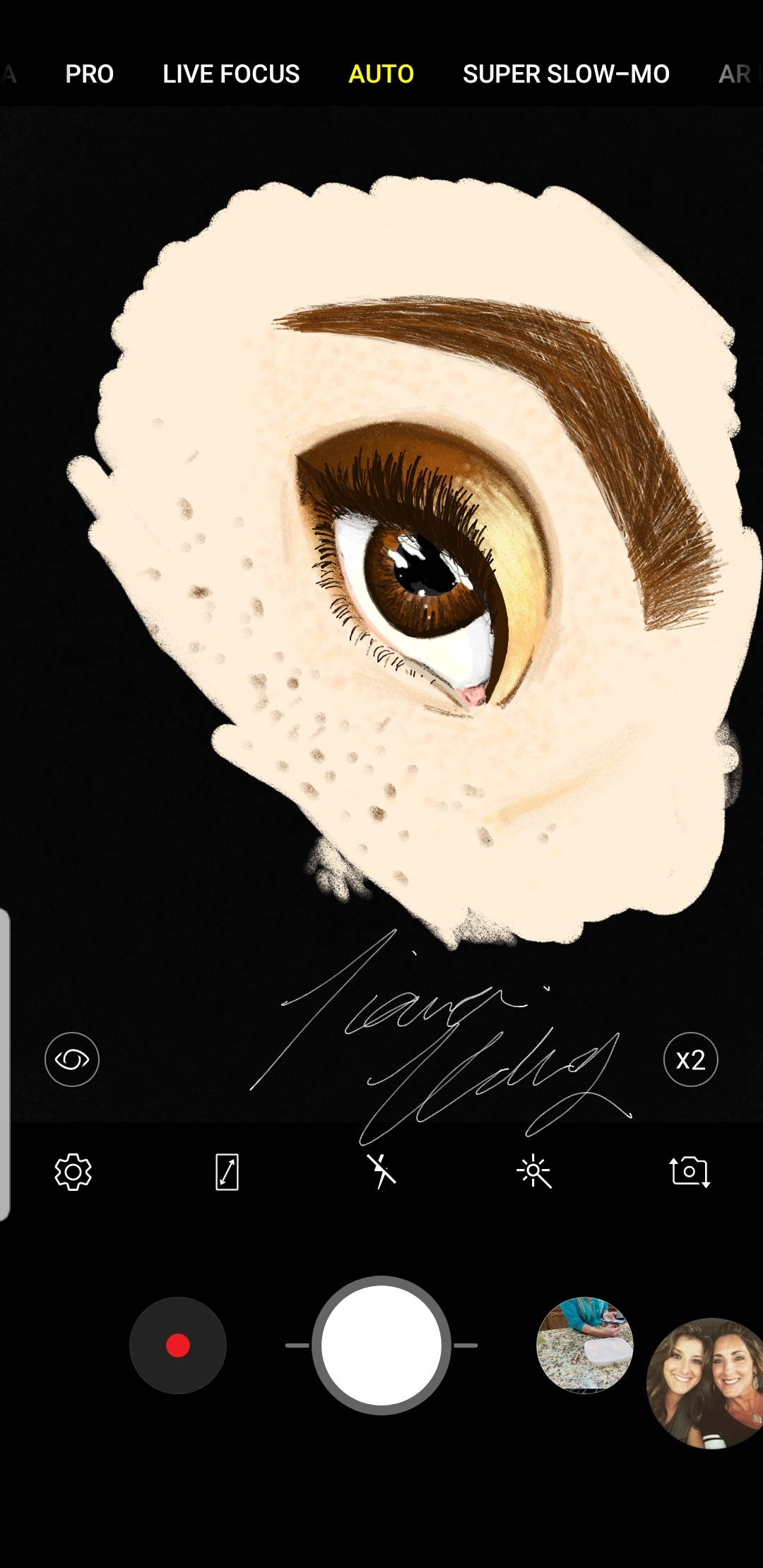The width and height of the screenshot is (763, 1568).
Task: Open the last photo in gallery
Action: click(x=585, y=1346)
